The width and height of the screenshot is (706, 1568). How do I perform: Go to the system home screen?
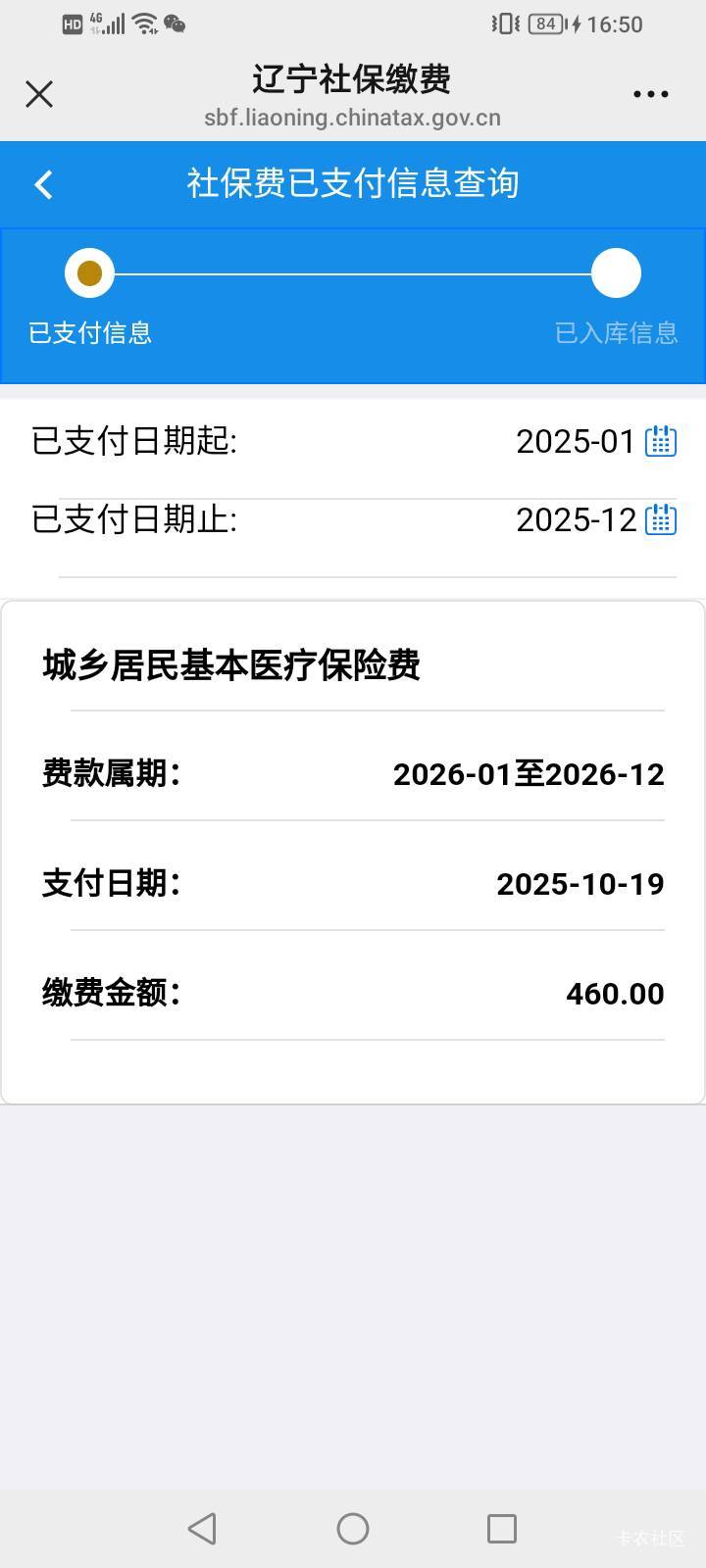pyautogui.click(x=353, y=1529)
